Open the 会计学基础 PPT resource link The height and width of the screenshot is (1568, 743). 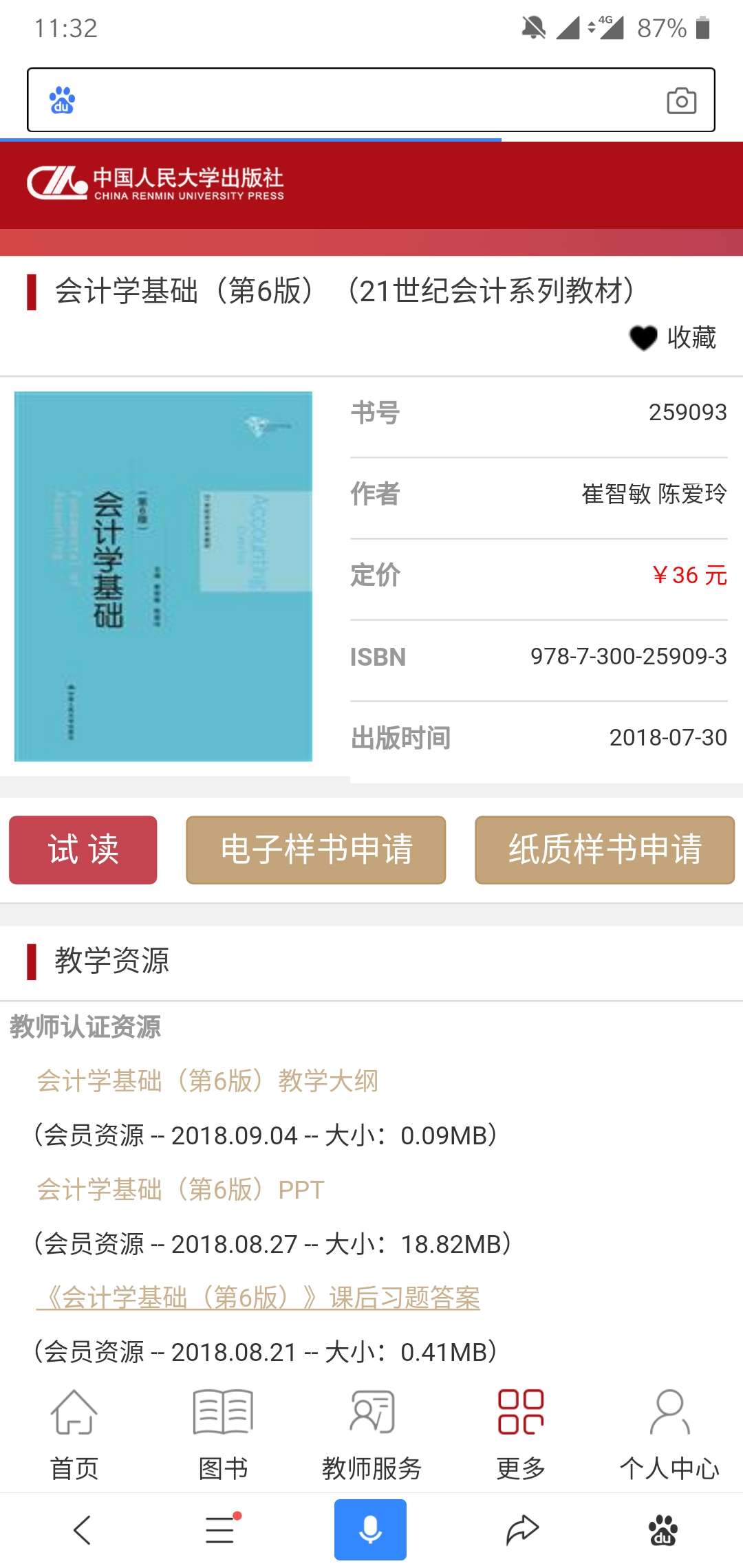point(180,1189)
